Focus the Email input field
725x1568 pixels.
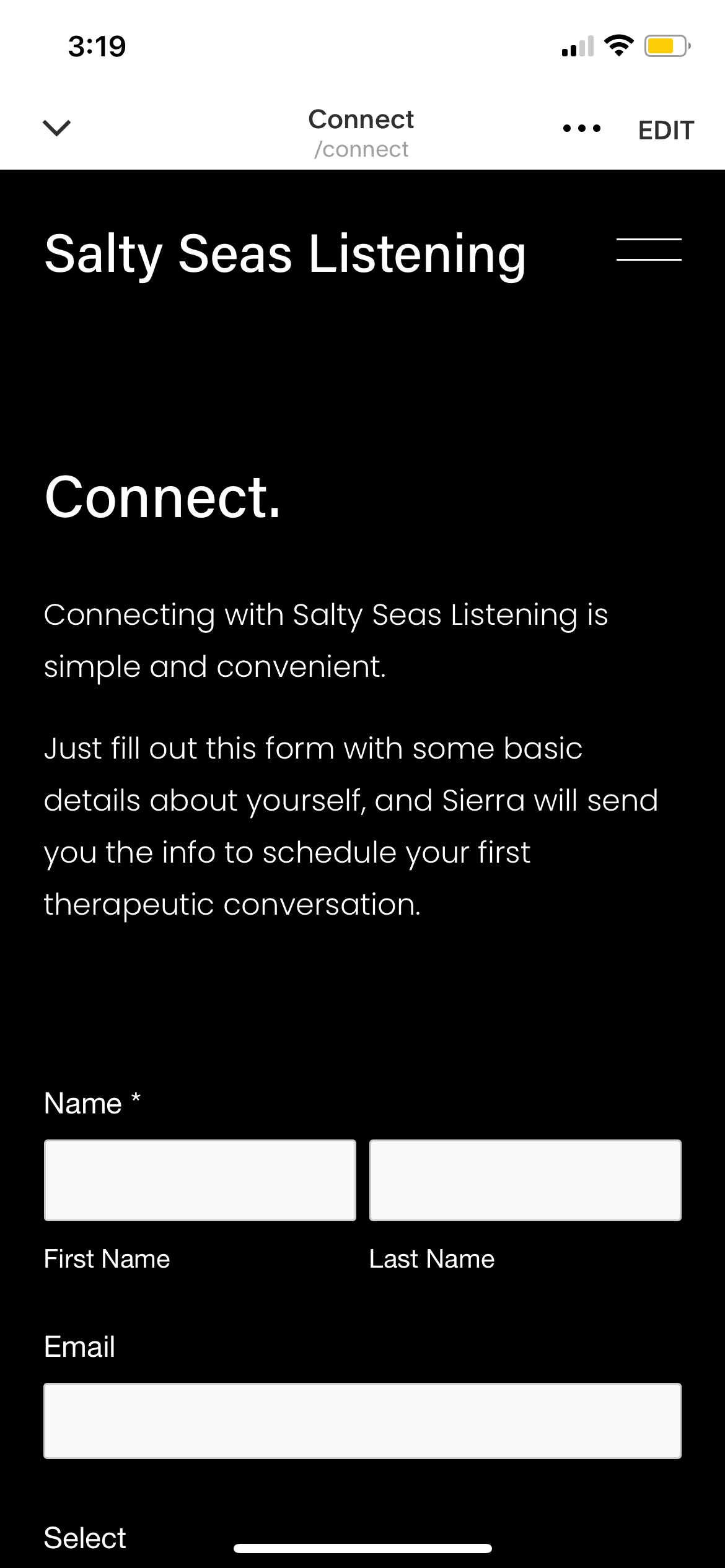(x=362, y=1421)
